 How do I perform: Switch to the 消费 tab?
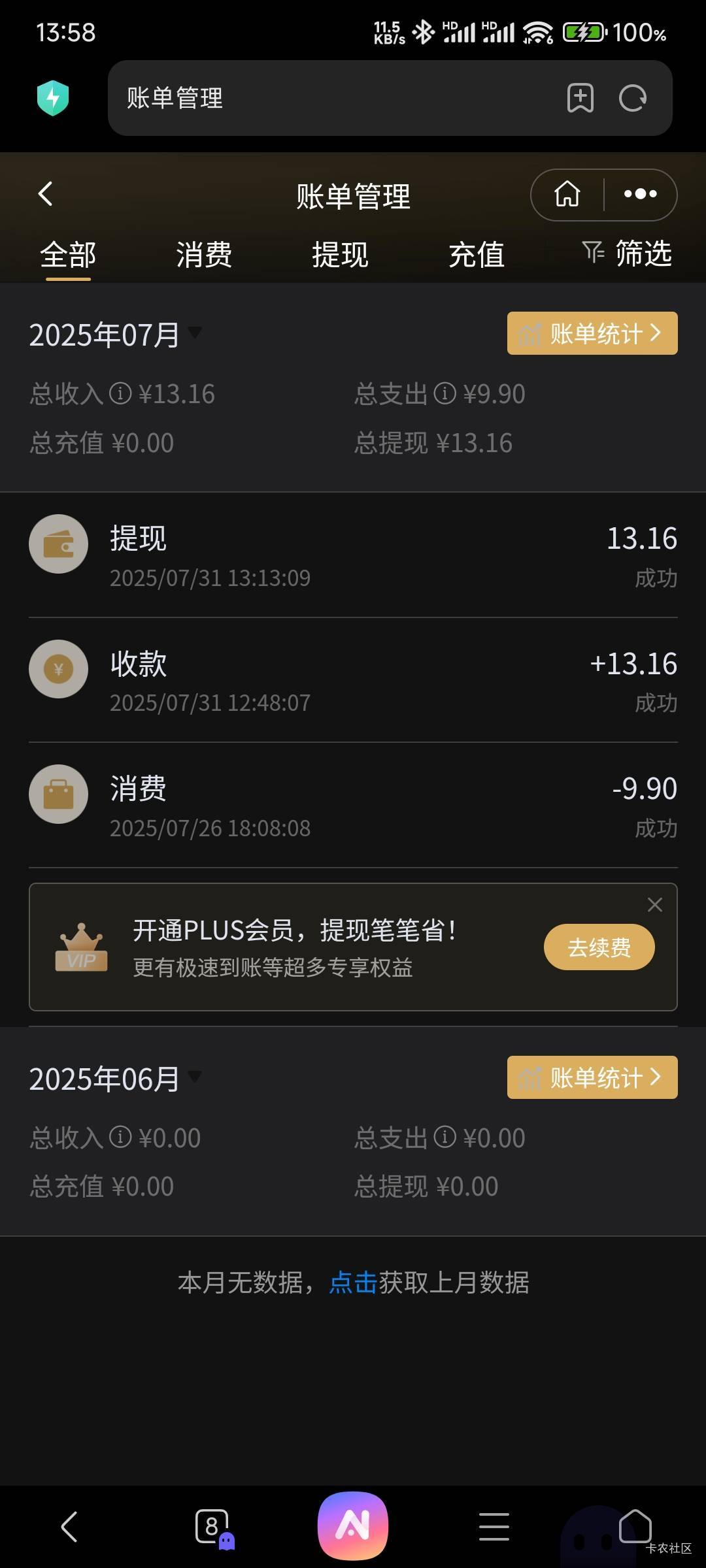[x=204, y=255]
